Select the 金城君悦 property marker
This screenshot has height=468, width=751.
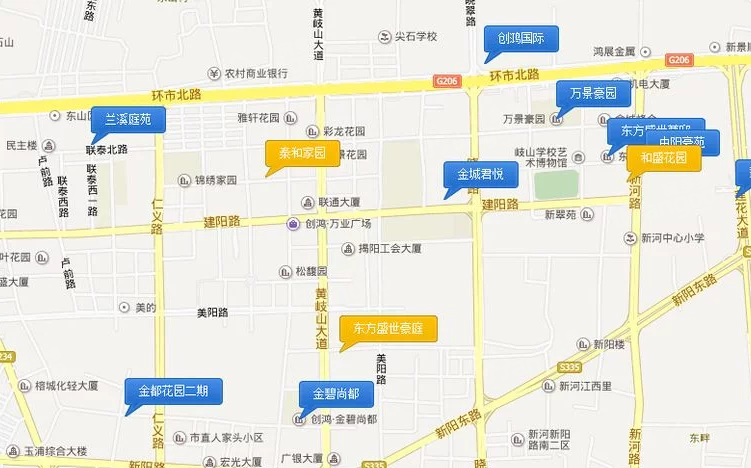tap(481, 174)
